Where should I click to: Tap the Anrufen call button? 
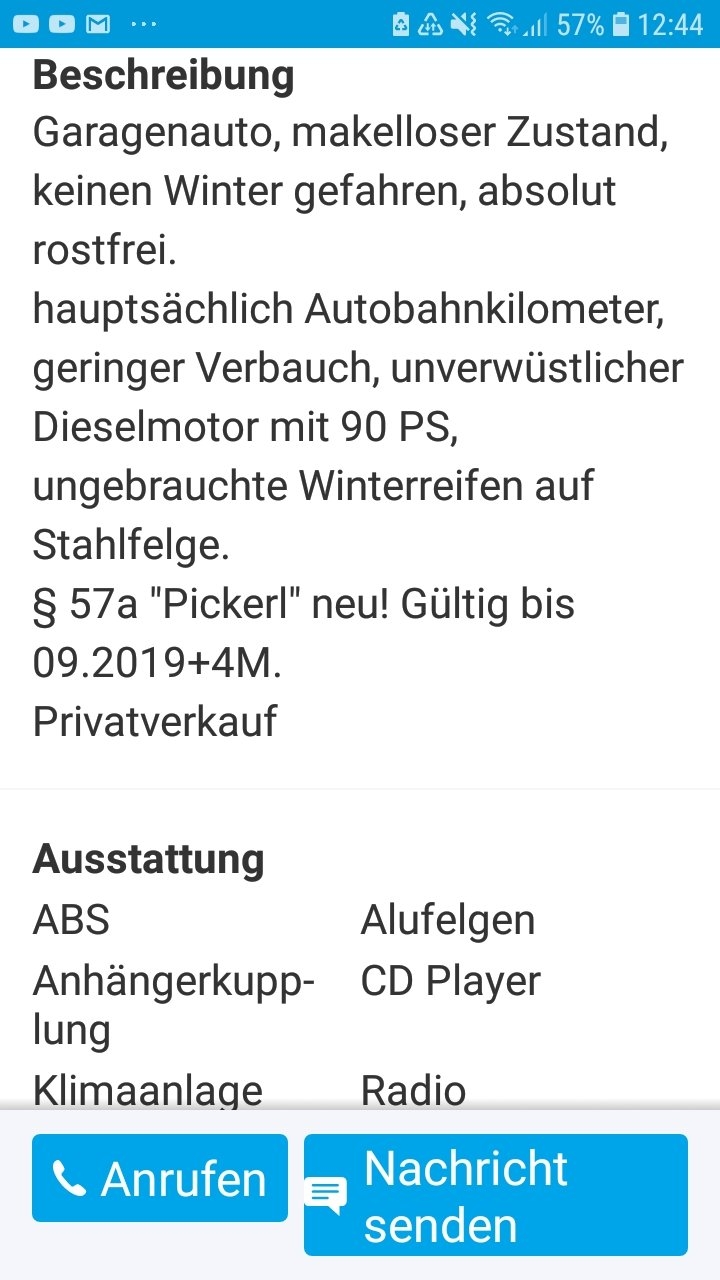(x=160, y=1178)
